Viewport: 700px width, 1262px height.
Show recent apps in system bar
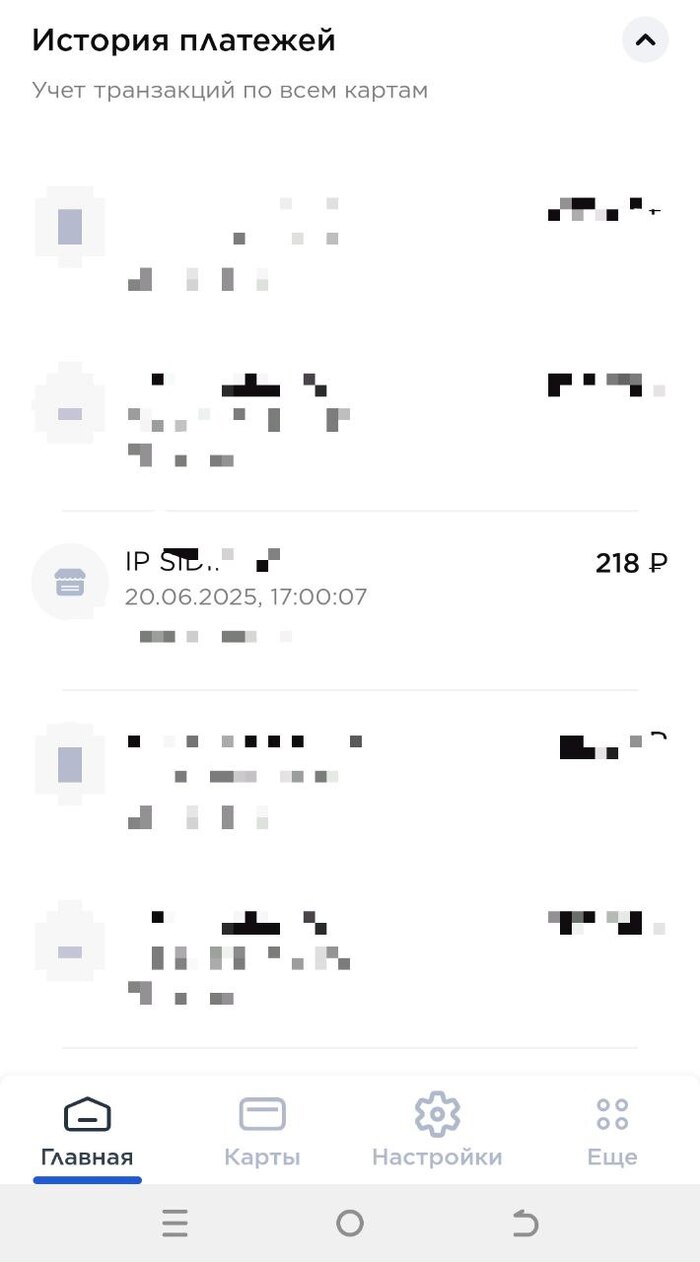[175, 1223]
